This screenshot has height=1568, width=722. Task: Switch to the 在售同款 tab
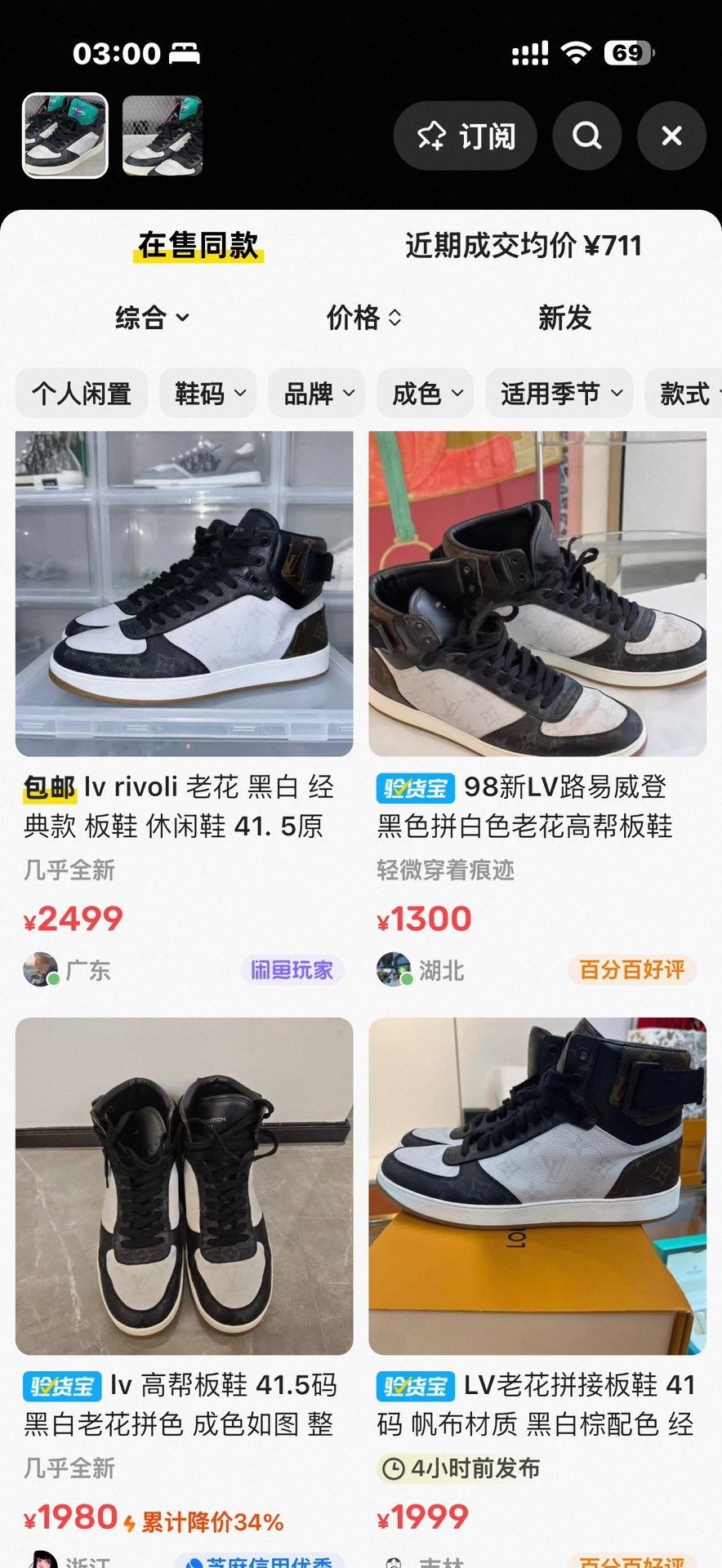pyautogui.click(x=198, y=245)
